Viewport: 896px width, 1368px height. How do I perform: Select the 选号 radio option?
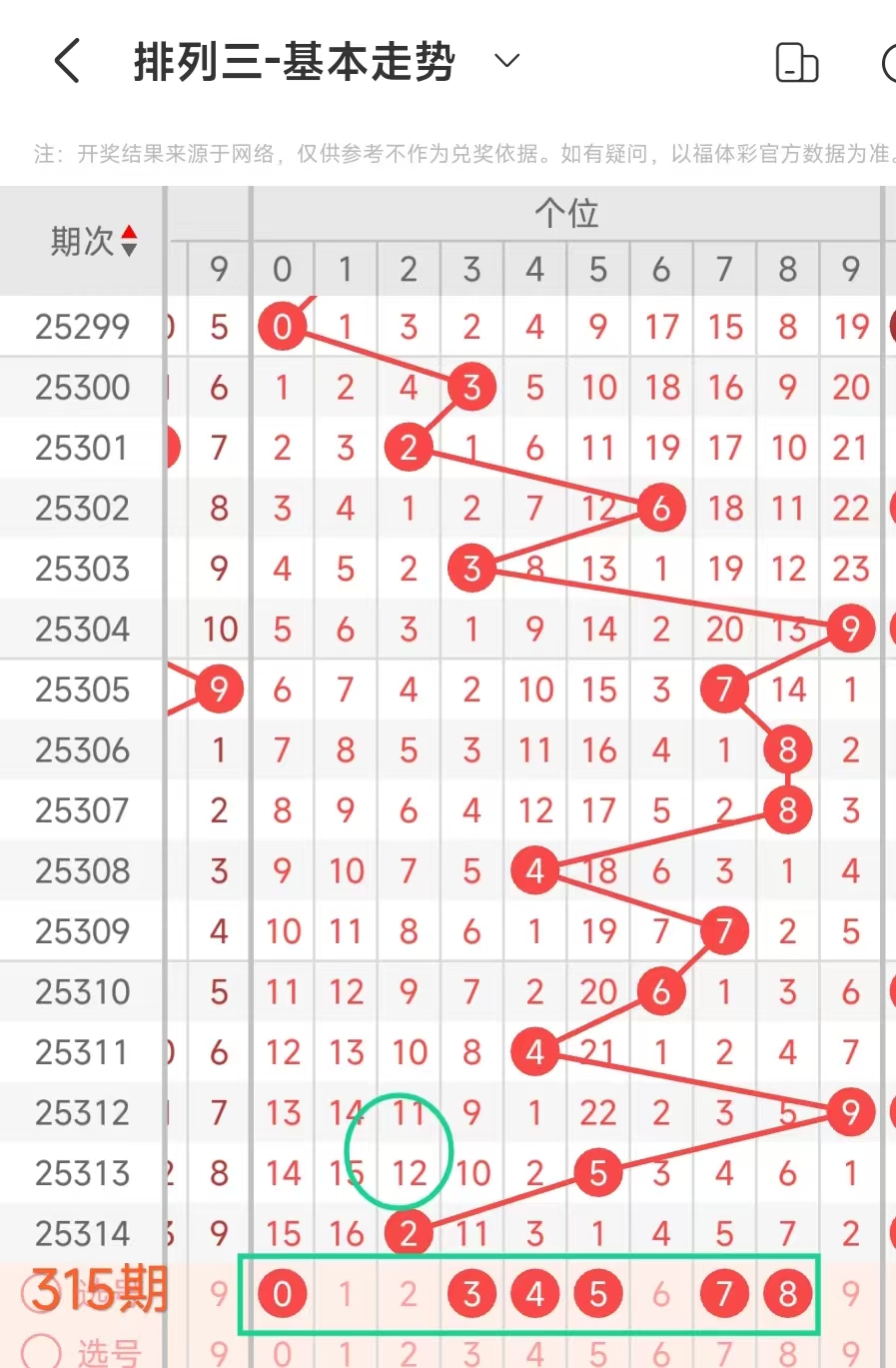pos(42,1350)
